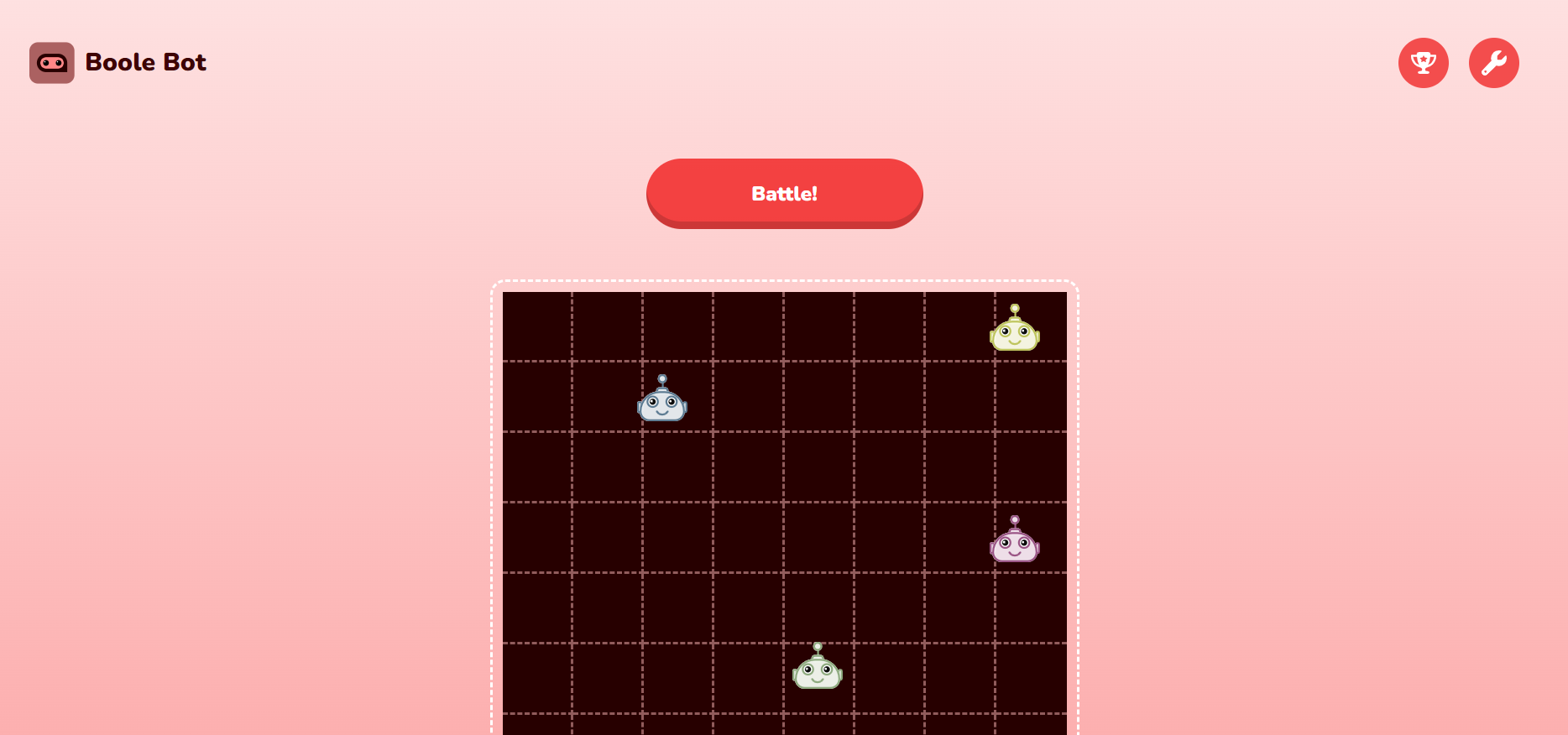1568x735 pixels.
Task: Select the green robot
Action: [x=818, y=669]
